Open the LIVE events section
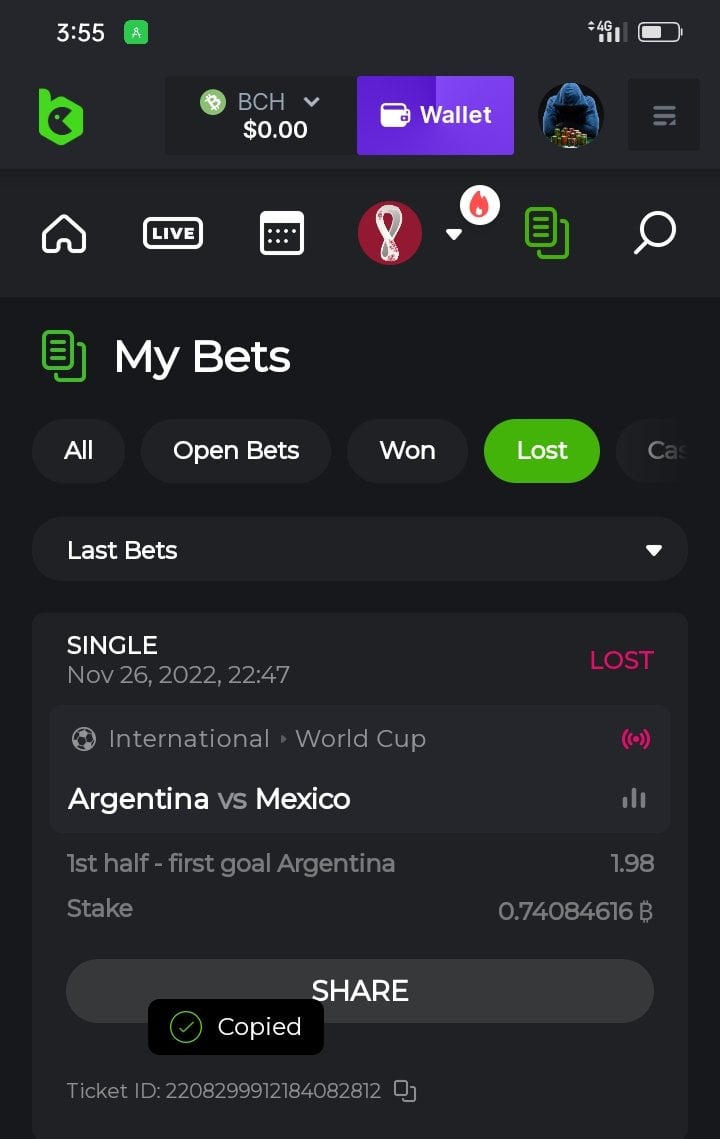 click(x=172, y=234)
